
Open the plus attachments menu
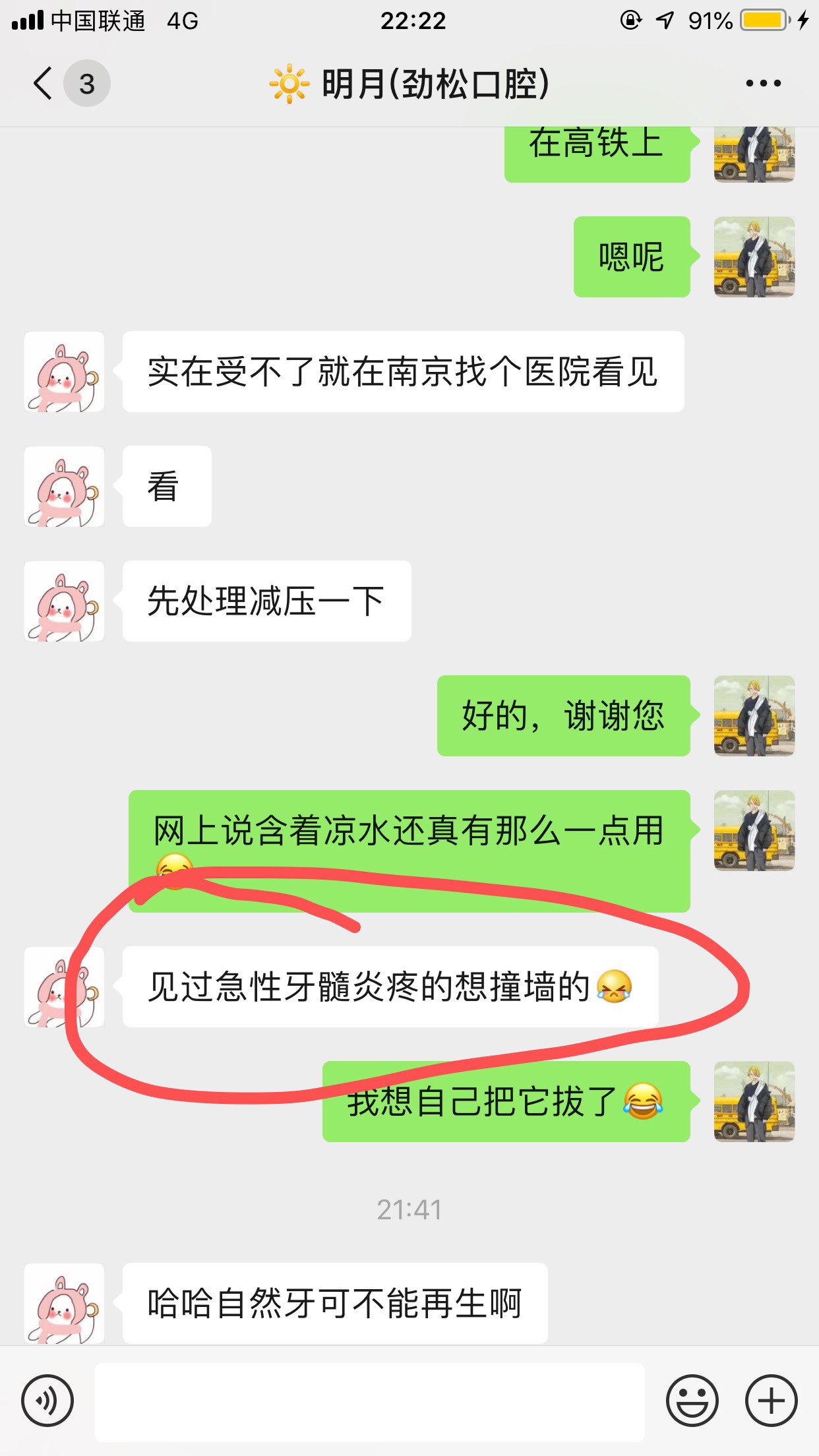(x=771, y=1401)
